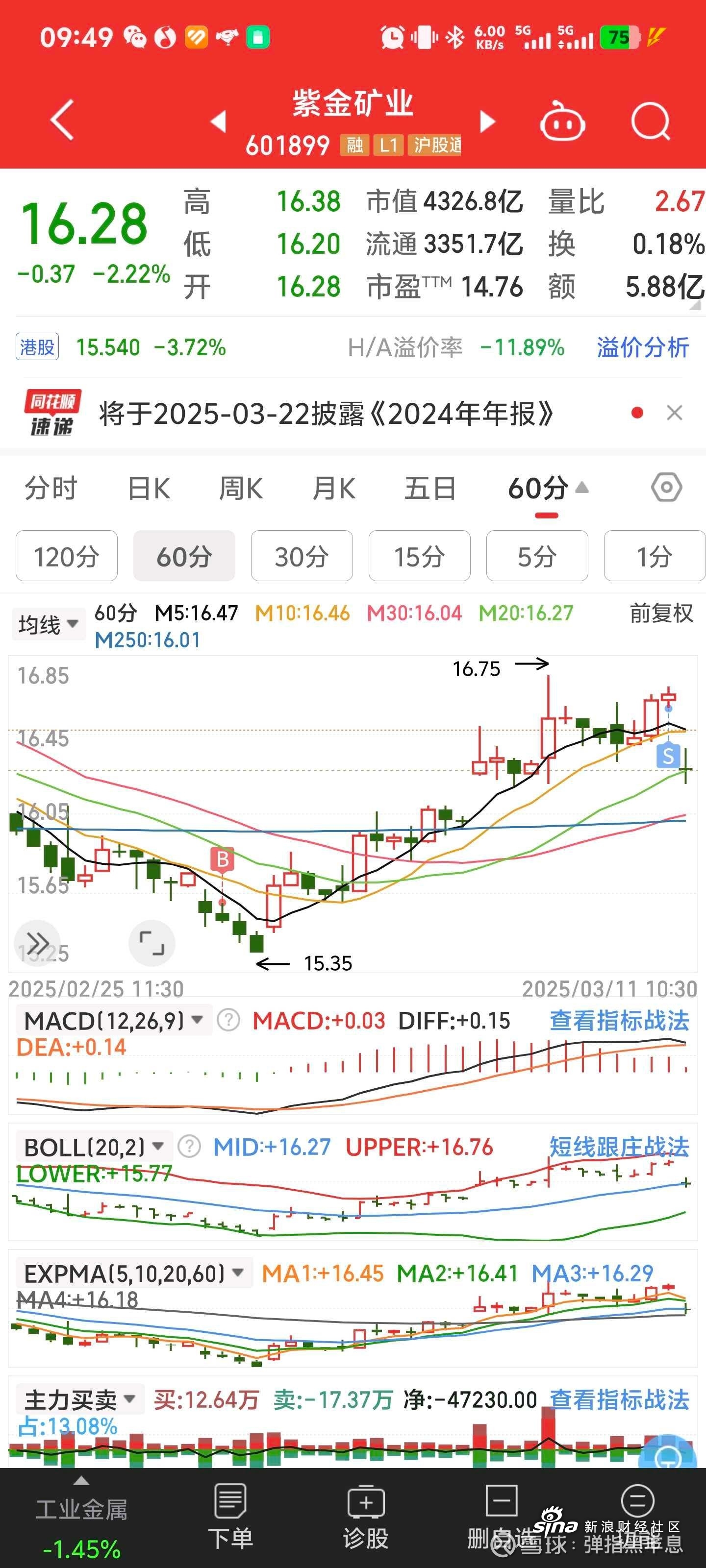706x1568 pixels.
Task: Switch to 月K chart tab
Action: click(x=334, y=488)
